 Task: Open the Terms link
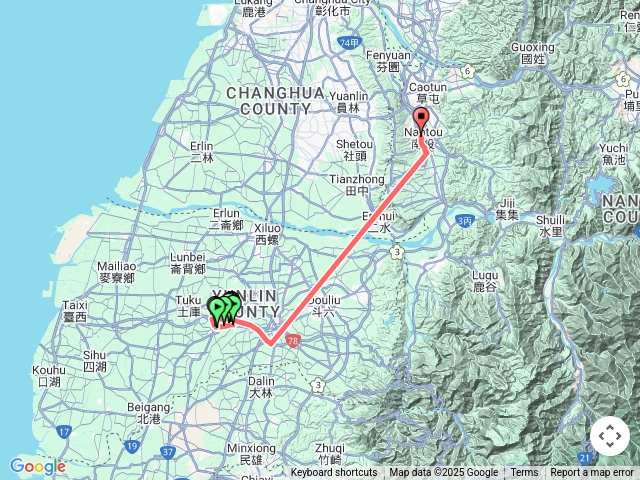tap(524, 473)
